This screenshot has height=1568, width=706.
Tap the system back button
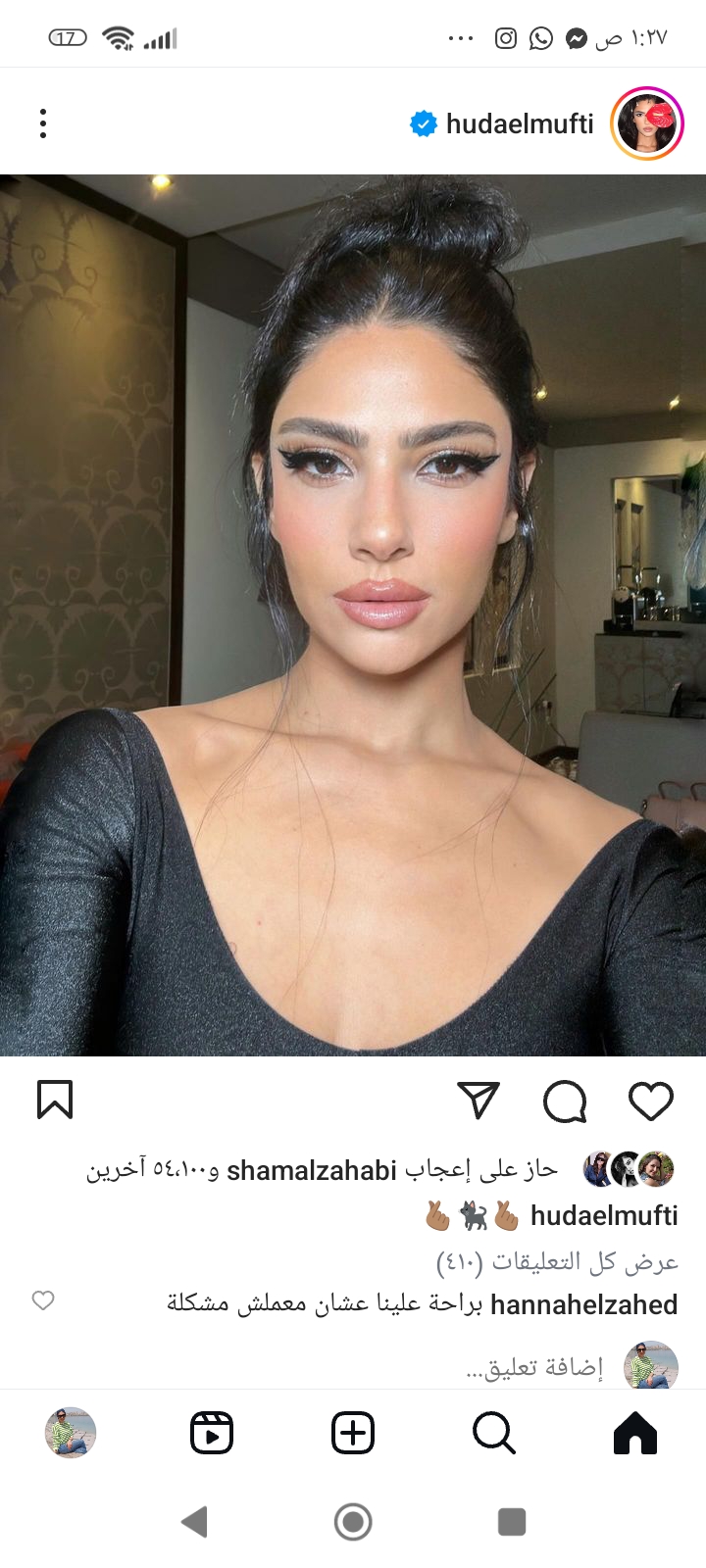195,1522
